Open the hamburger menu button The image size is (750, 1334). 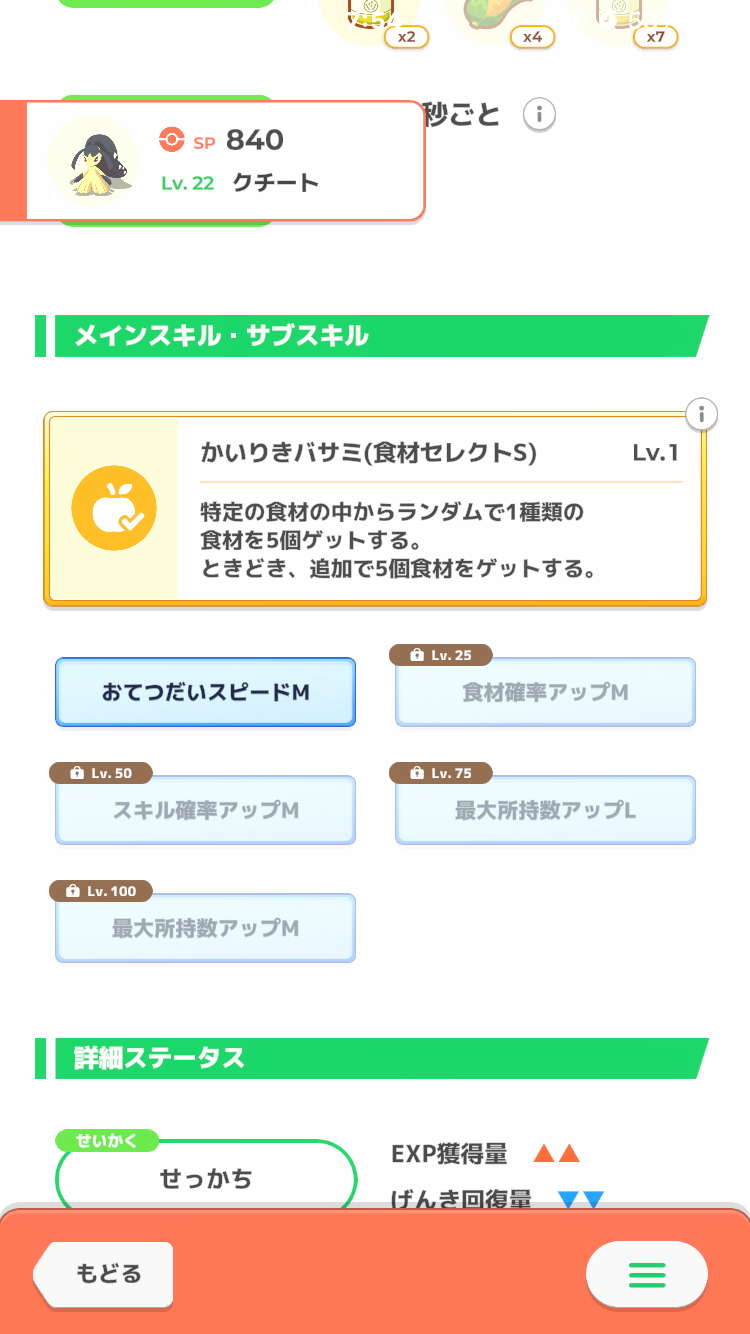(646, 1274)
